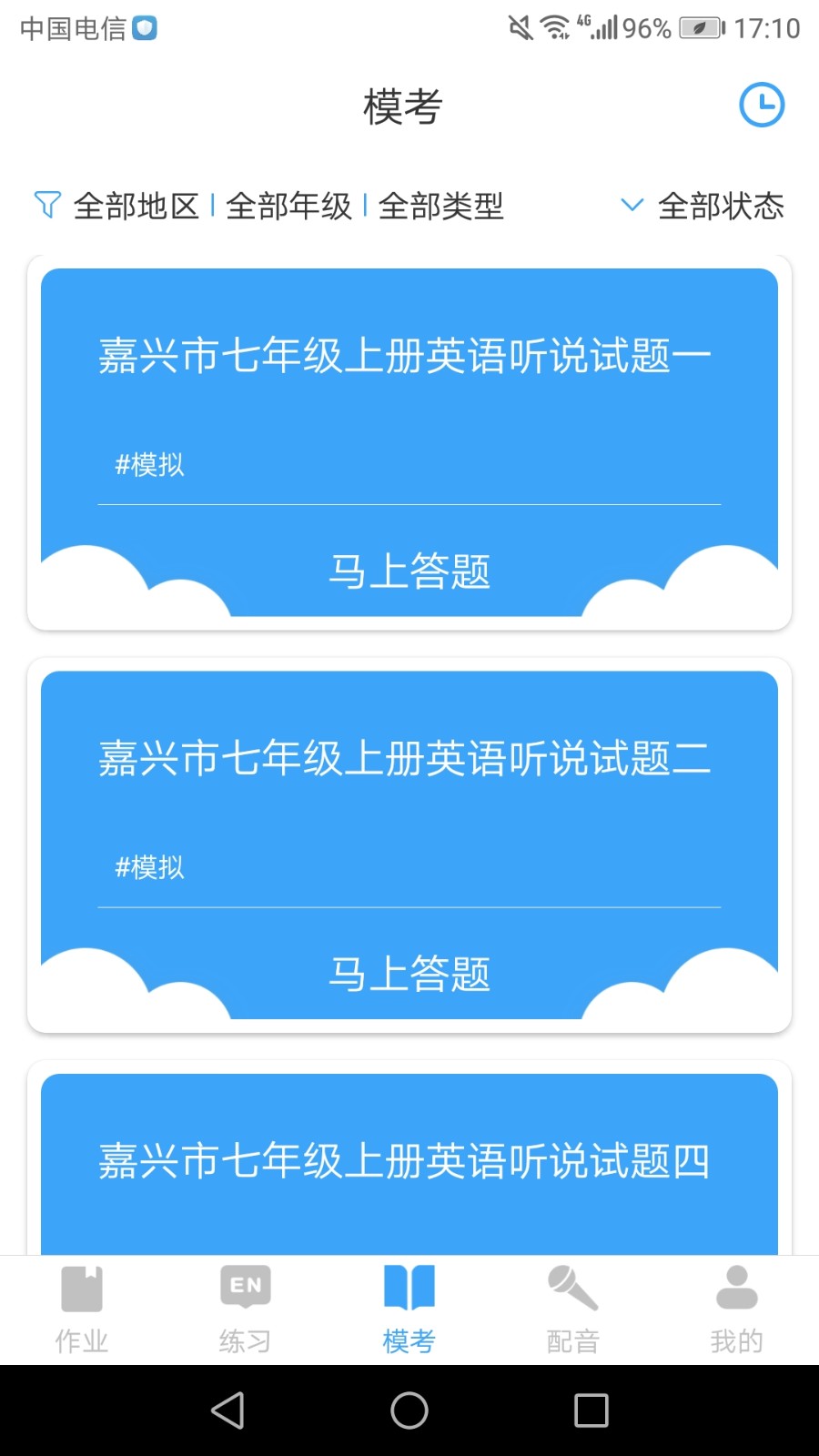Select the #模拟 tag on first card
The height and width of the screenshot is (1456, 819).
pyautogui.click(x=149, y=464)
